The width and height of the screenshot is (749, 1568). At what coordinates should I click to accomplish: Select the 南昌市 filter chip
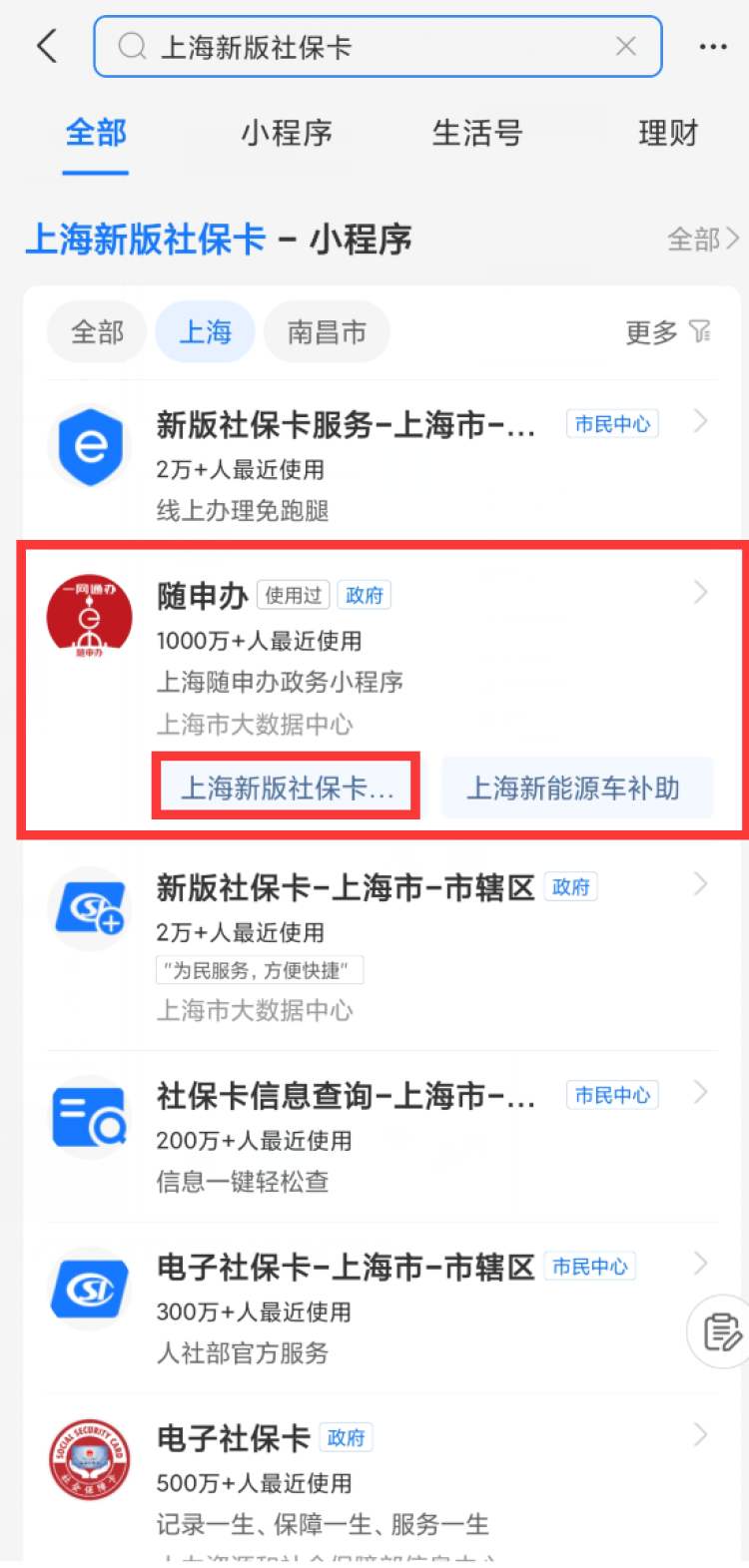(327, 331)
